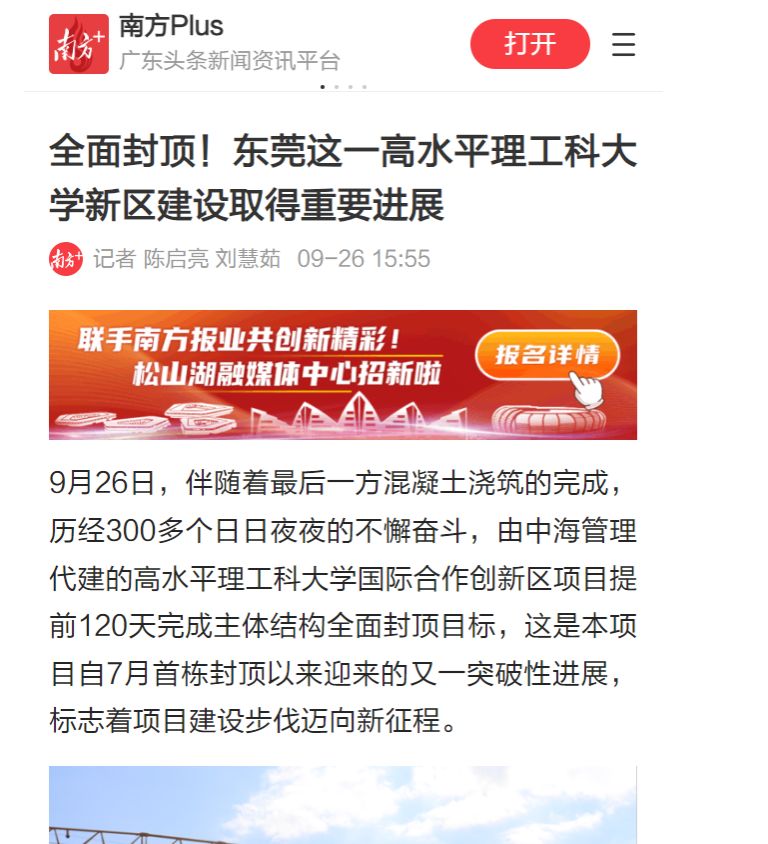Image resolution: width=768 pixels, height=844 pixels.
Task: Open the article photo below the text
Action: (342, 804)
